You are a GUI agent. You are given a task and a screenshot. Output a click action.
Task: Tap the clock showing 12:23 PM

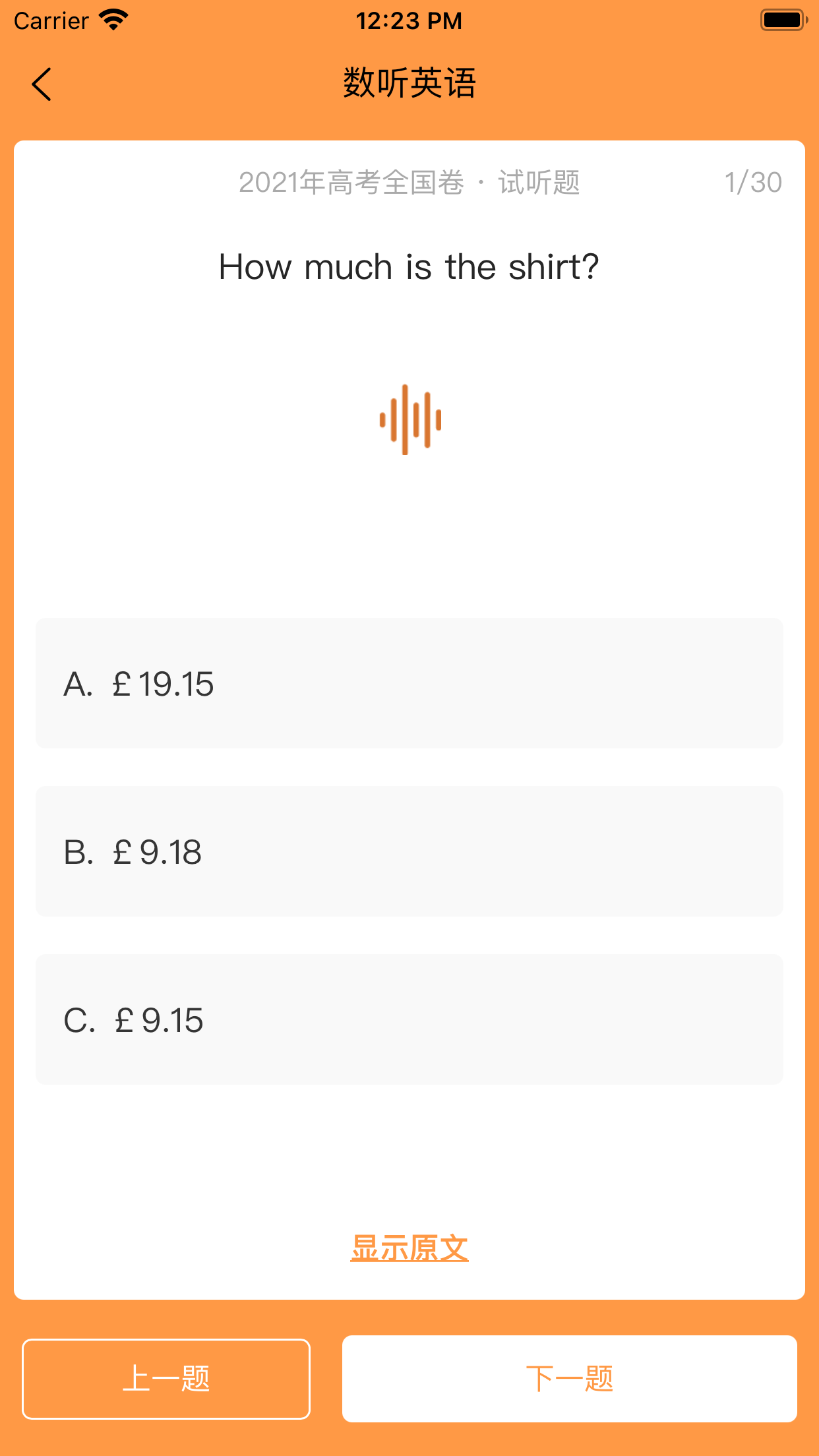click(x=409, y=20)
